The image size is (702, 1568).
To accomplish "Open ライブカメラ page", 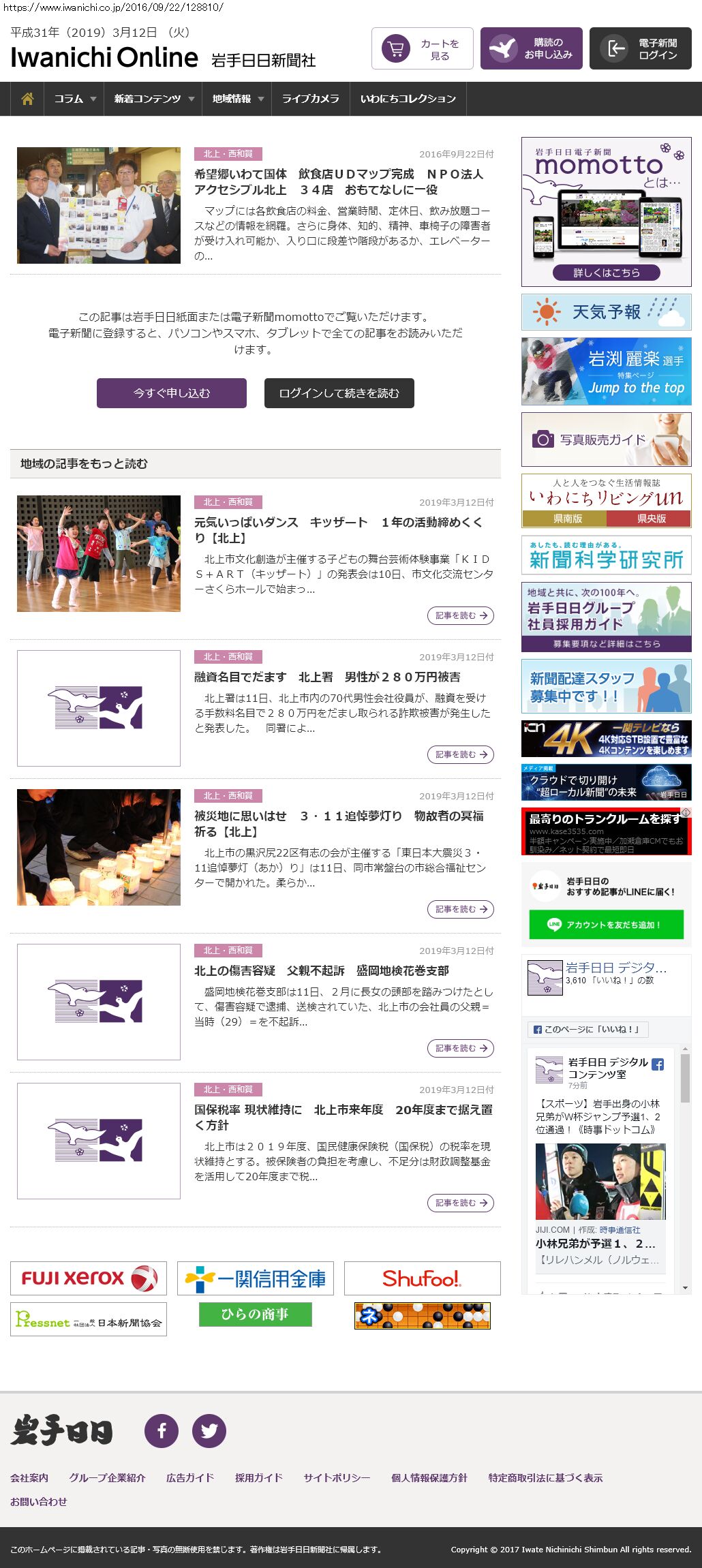I will click(x=310, y=99).
